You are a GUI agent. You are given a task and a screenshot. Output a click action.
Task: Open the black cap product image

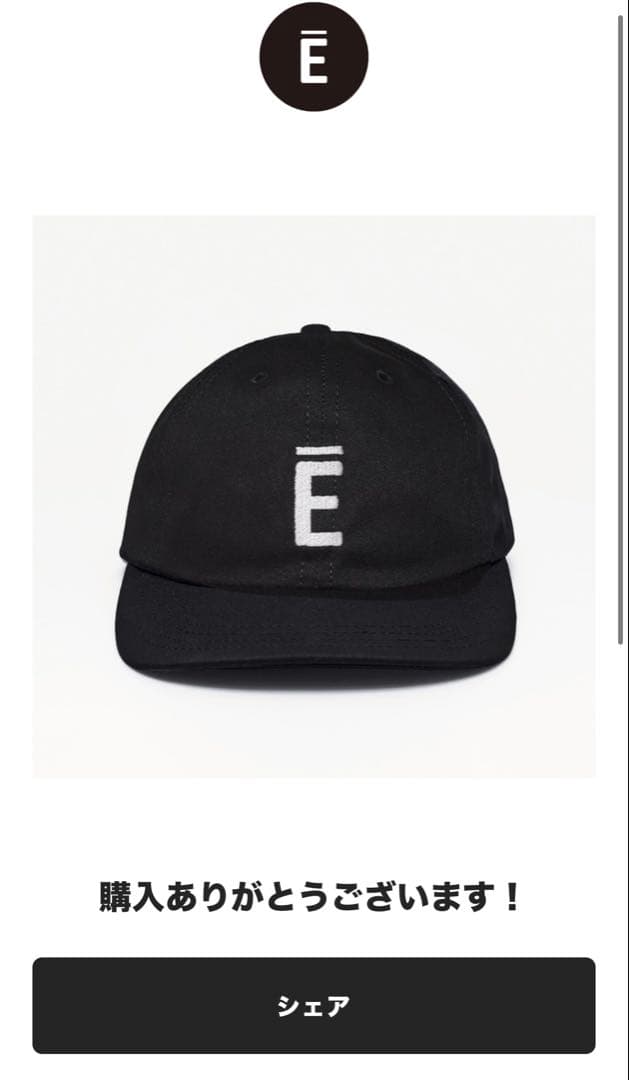tap(314, 497)
